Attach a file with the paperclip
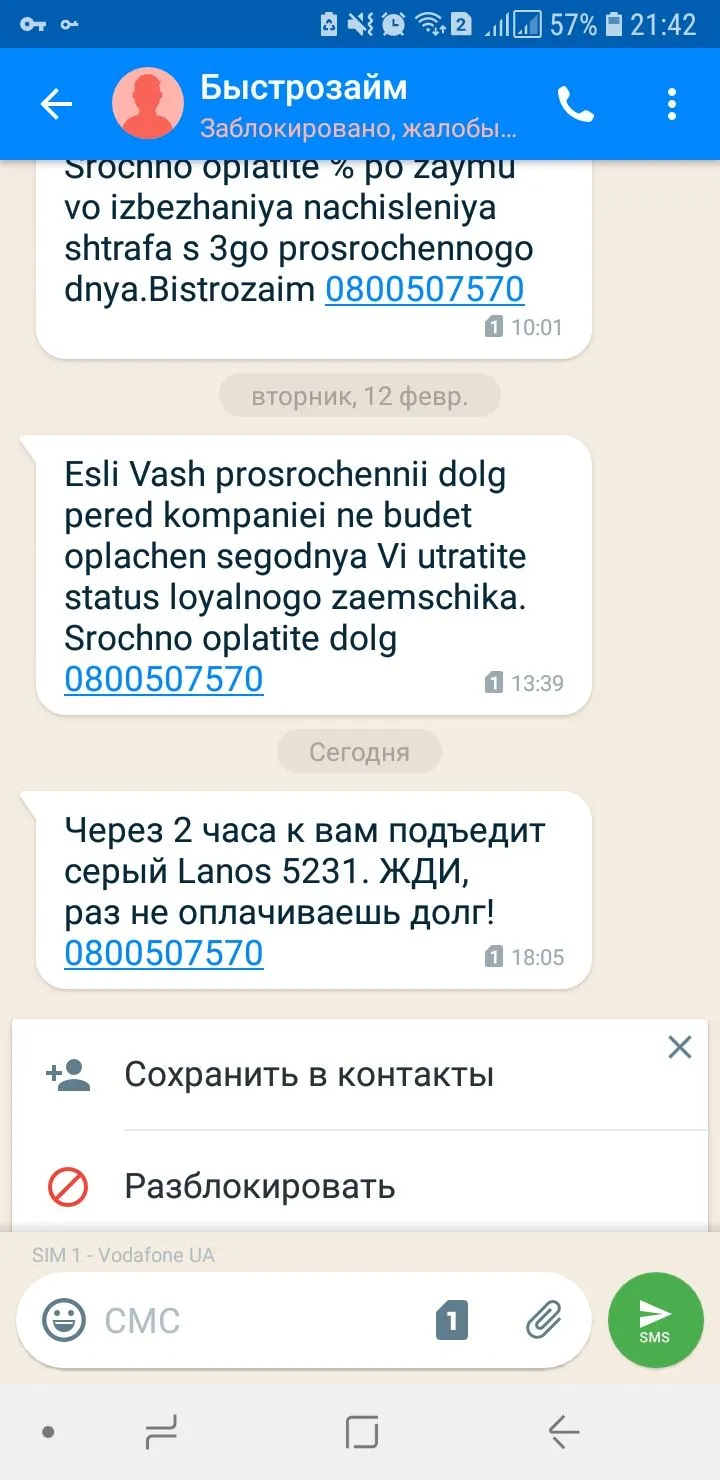This screenshot has height=1480, width=720. coord(543,1321)
